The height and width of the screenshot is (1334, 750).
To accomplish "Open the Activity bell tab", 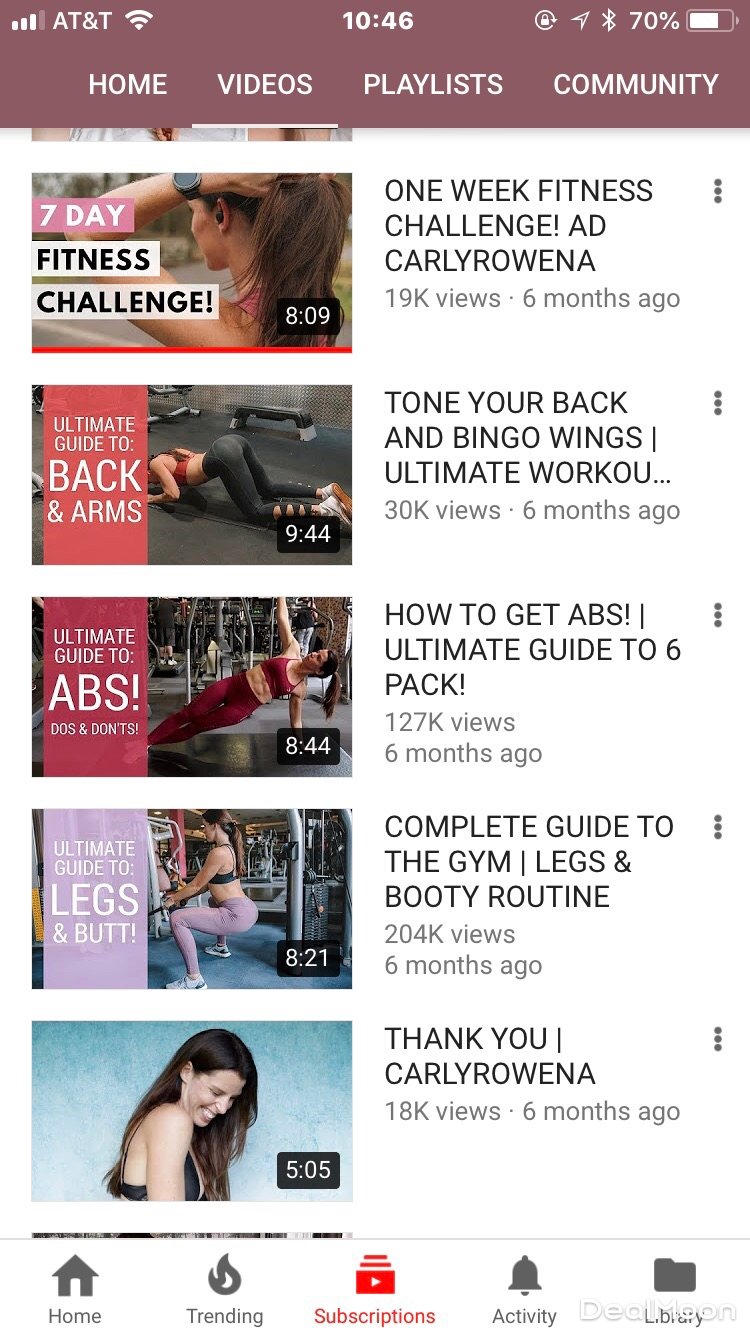I will (x=524, y=1290).
